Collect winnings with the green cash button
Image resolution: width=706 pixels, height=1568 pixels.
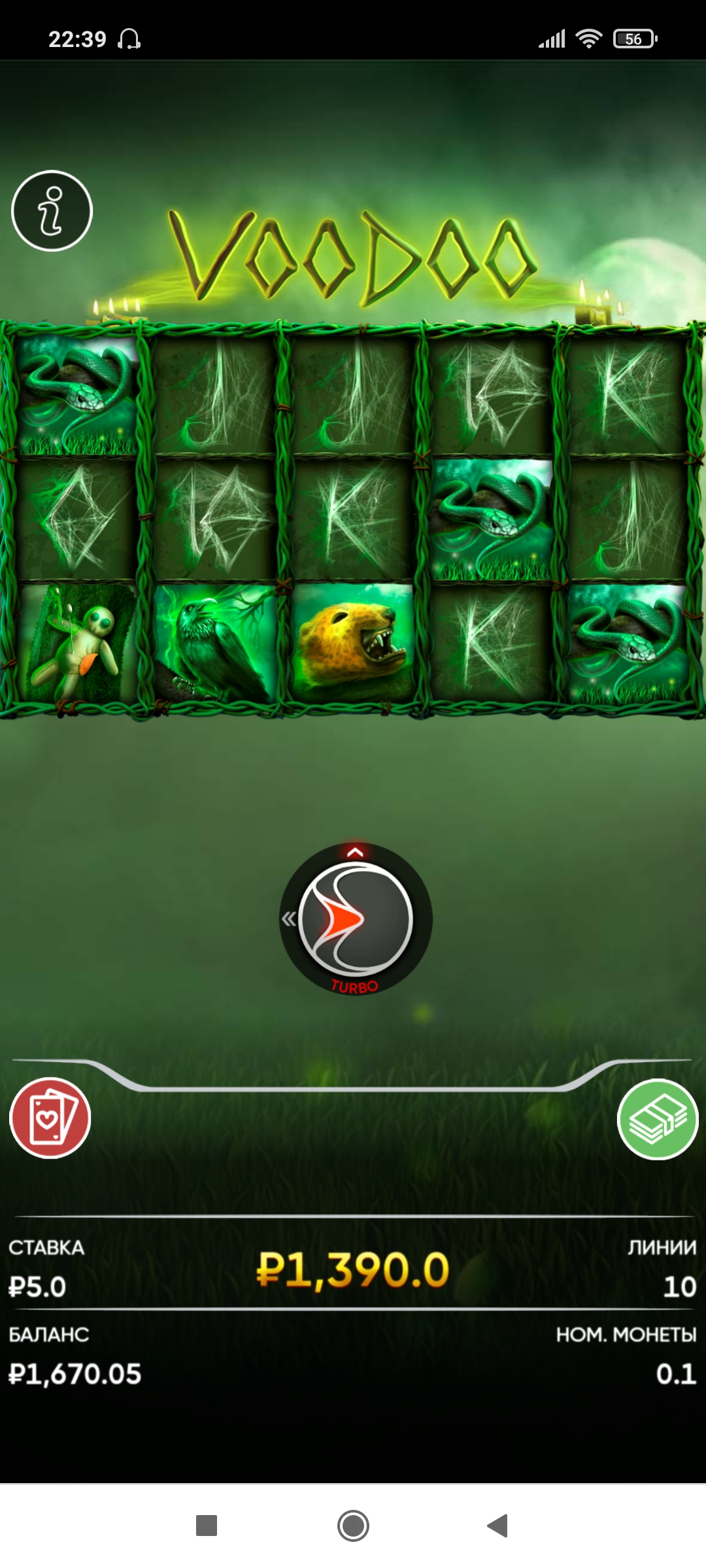point(658,1119)
